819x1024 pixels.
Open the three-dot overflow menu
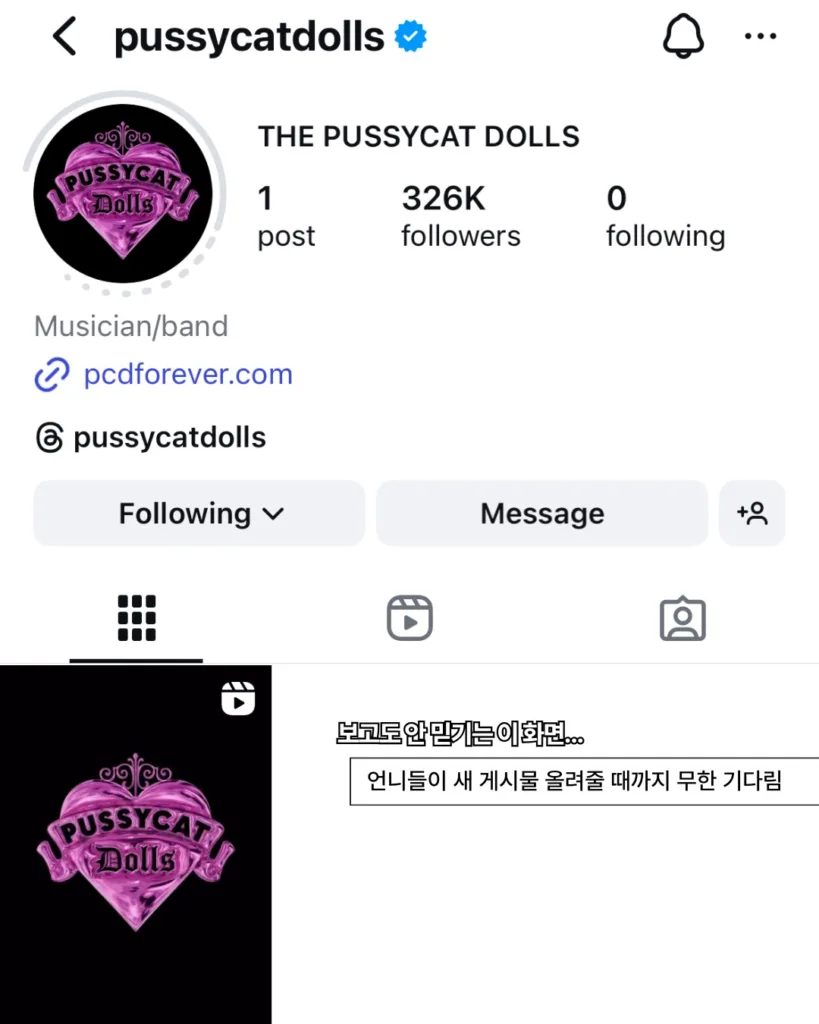(x=761, y=38)
